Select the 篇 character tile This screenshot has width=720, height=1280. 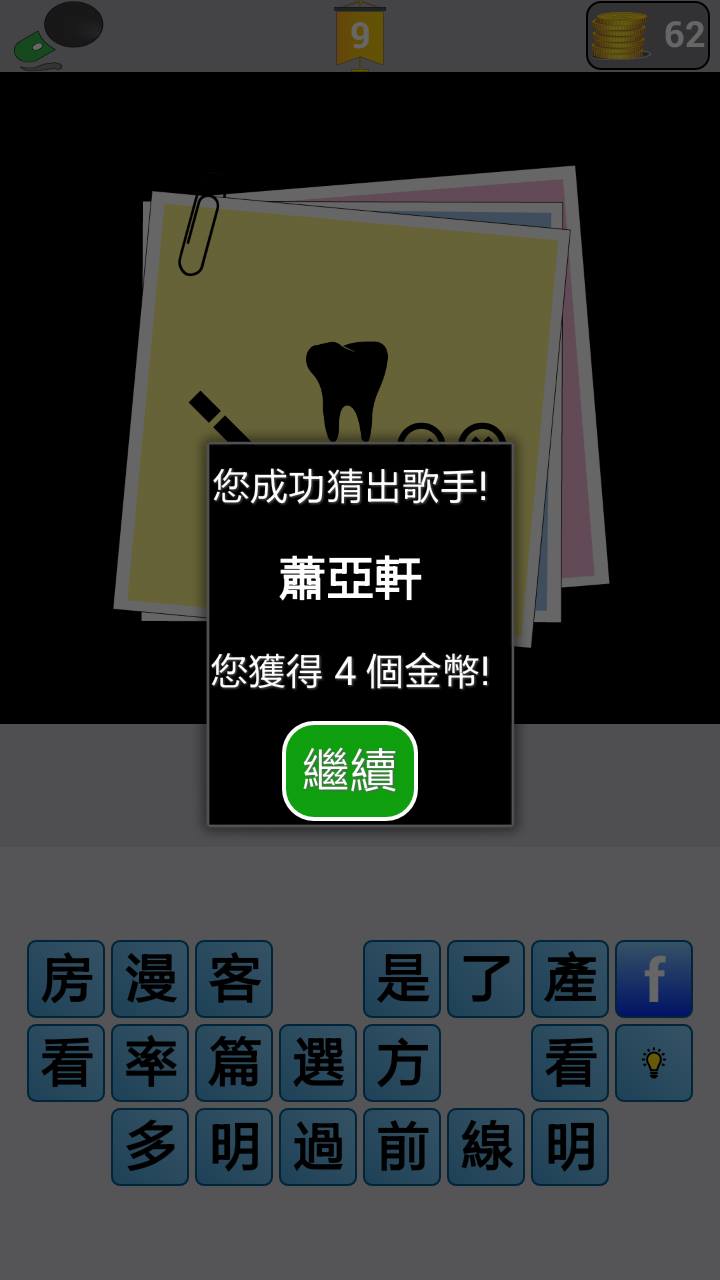tap(234, 1062)
